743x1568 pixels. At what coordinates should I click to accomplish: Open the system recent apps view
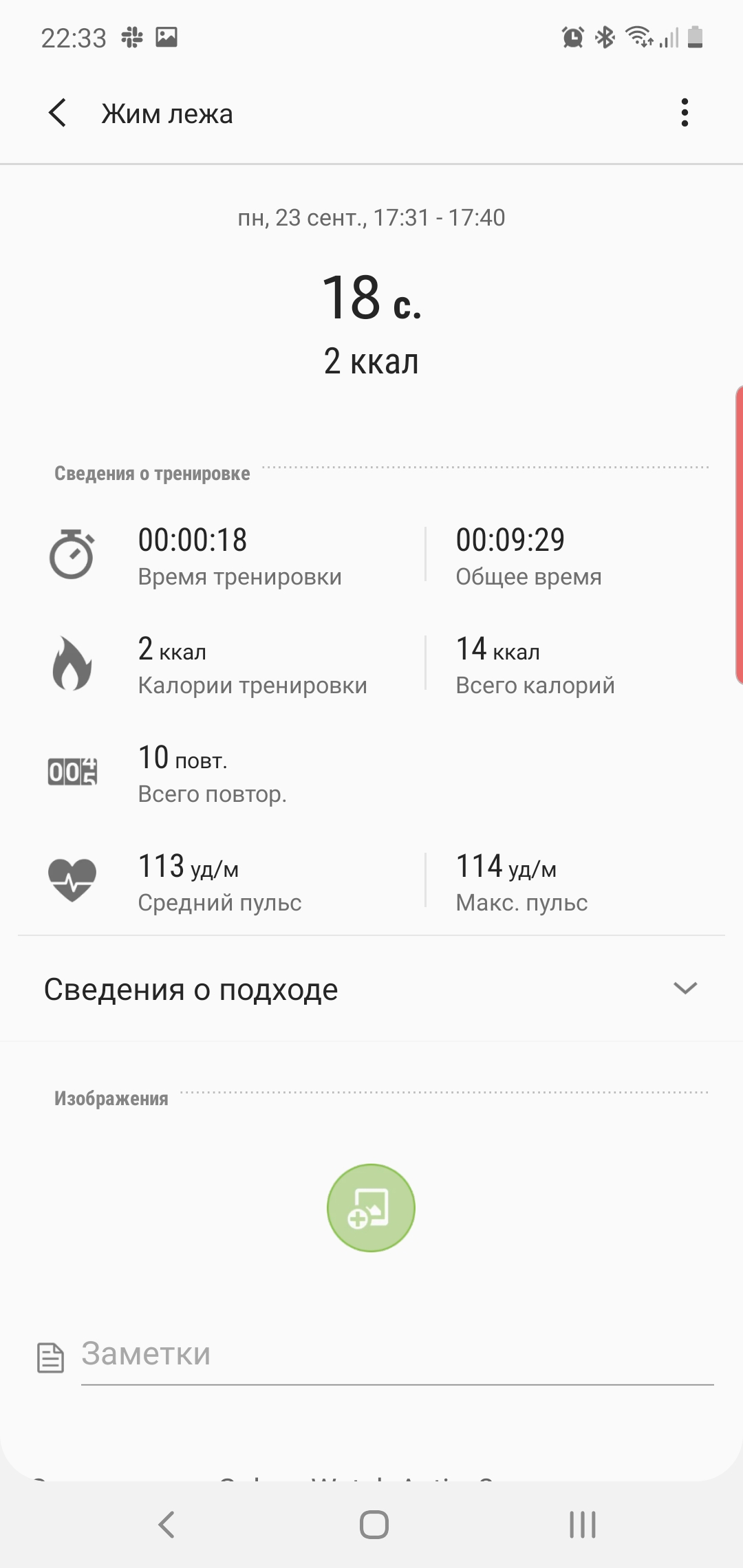582,1524
